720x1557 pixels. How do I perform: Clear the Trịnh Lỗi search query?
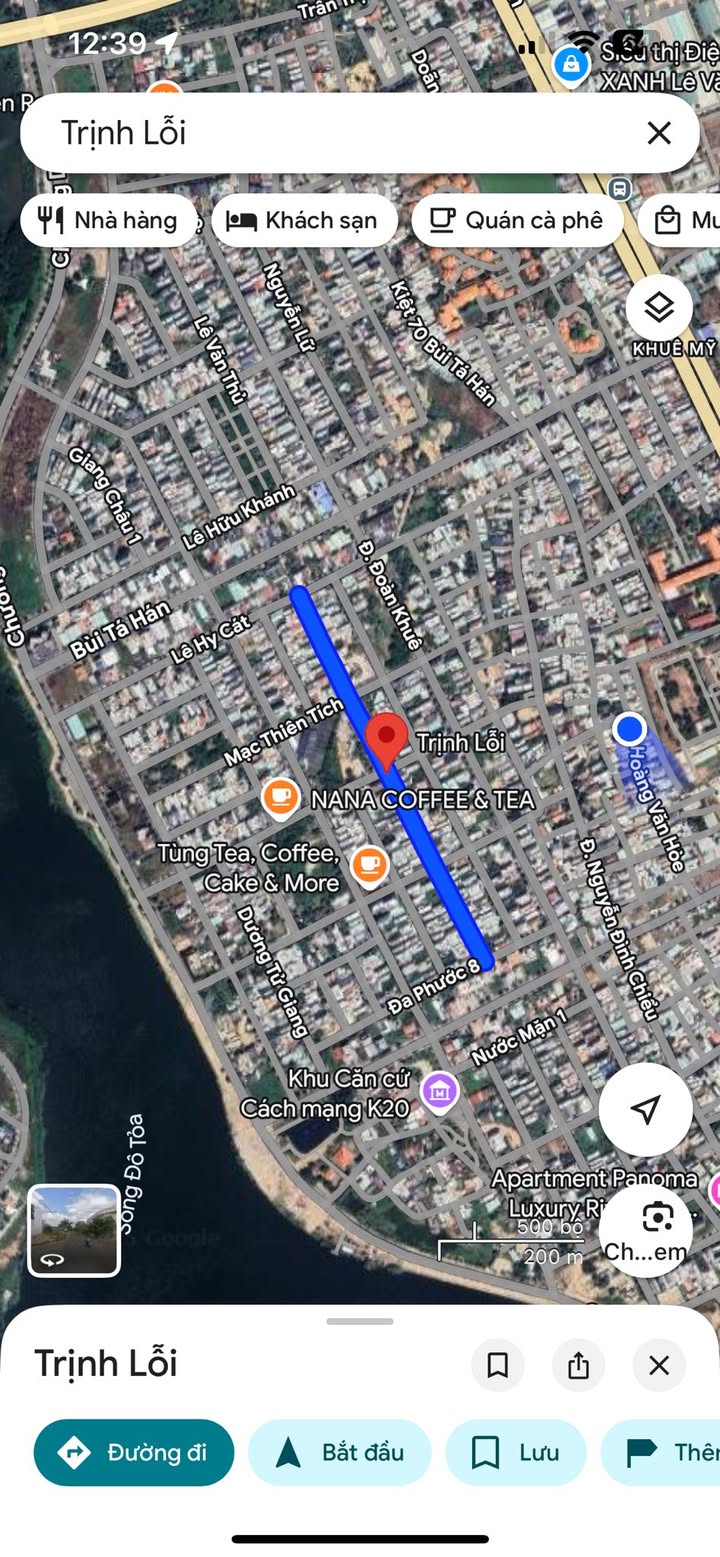658,133
